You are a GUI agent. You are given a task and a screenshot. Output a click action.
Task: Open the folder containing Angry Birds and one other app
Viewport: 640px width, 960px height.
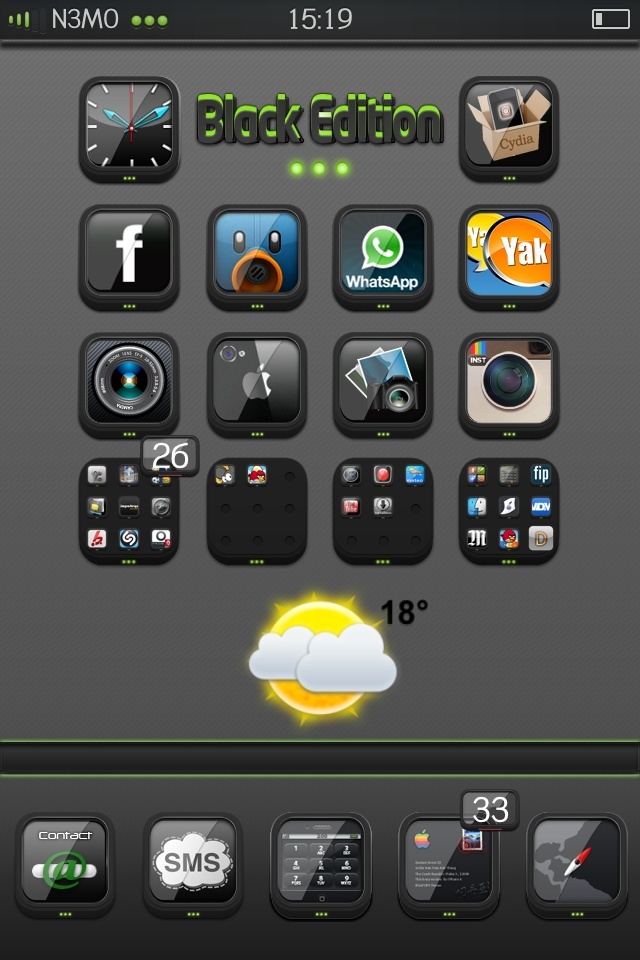click(257, 508)
